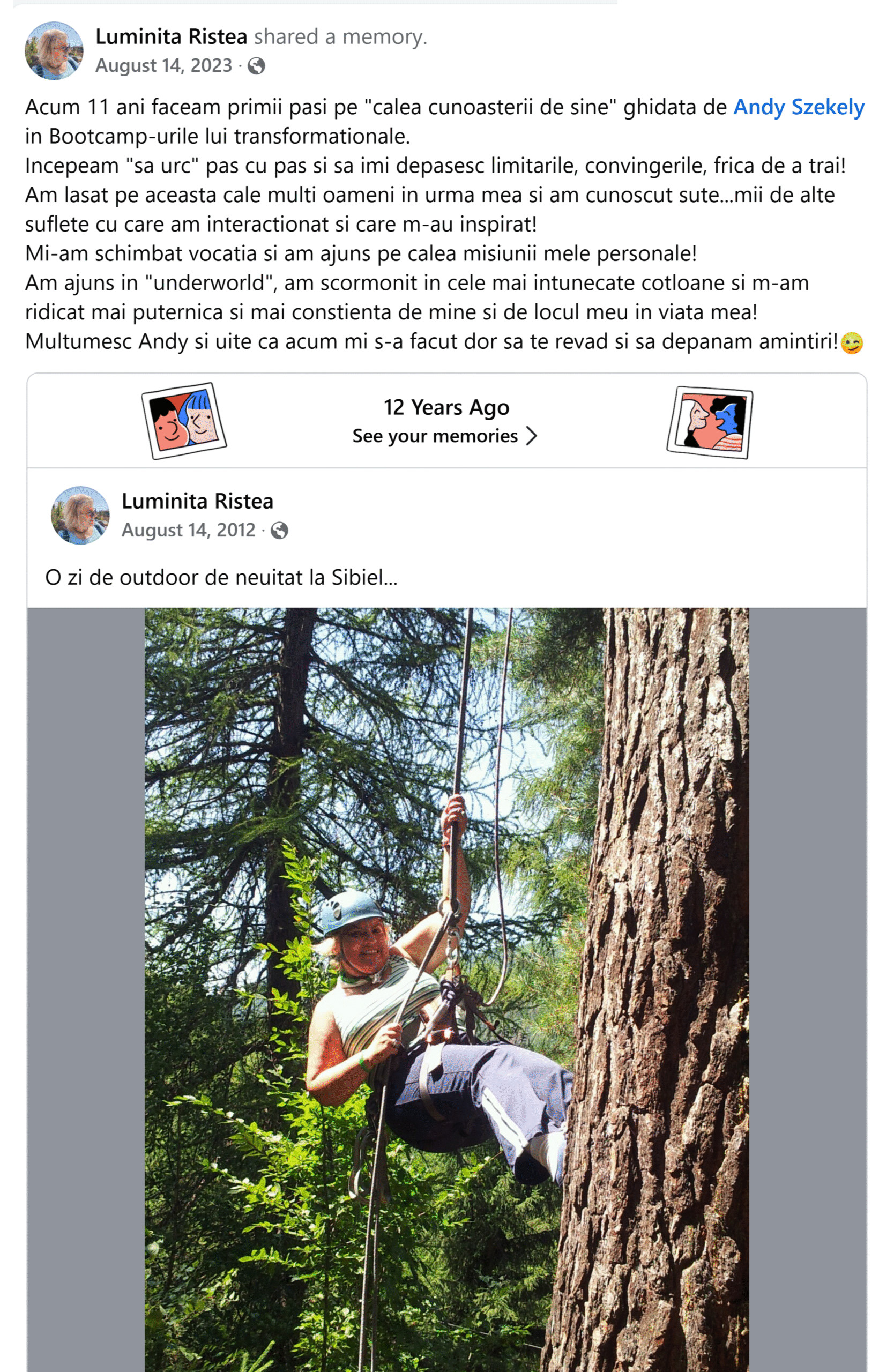
Task: Open the August 14, 2012 timestamp
Action: (x=188, y=530)
